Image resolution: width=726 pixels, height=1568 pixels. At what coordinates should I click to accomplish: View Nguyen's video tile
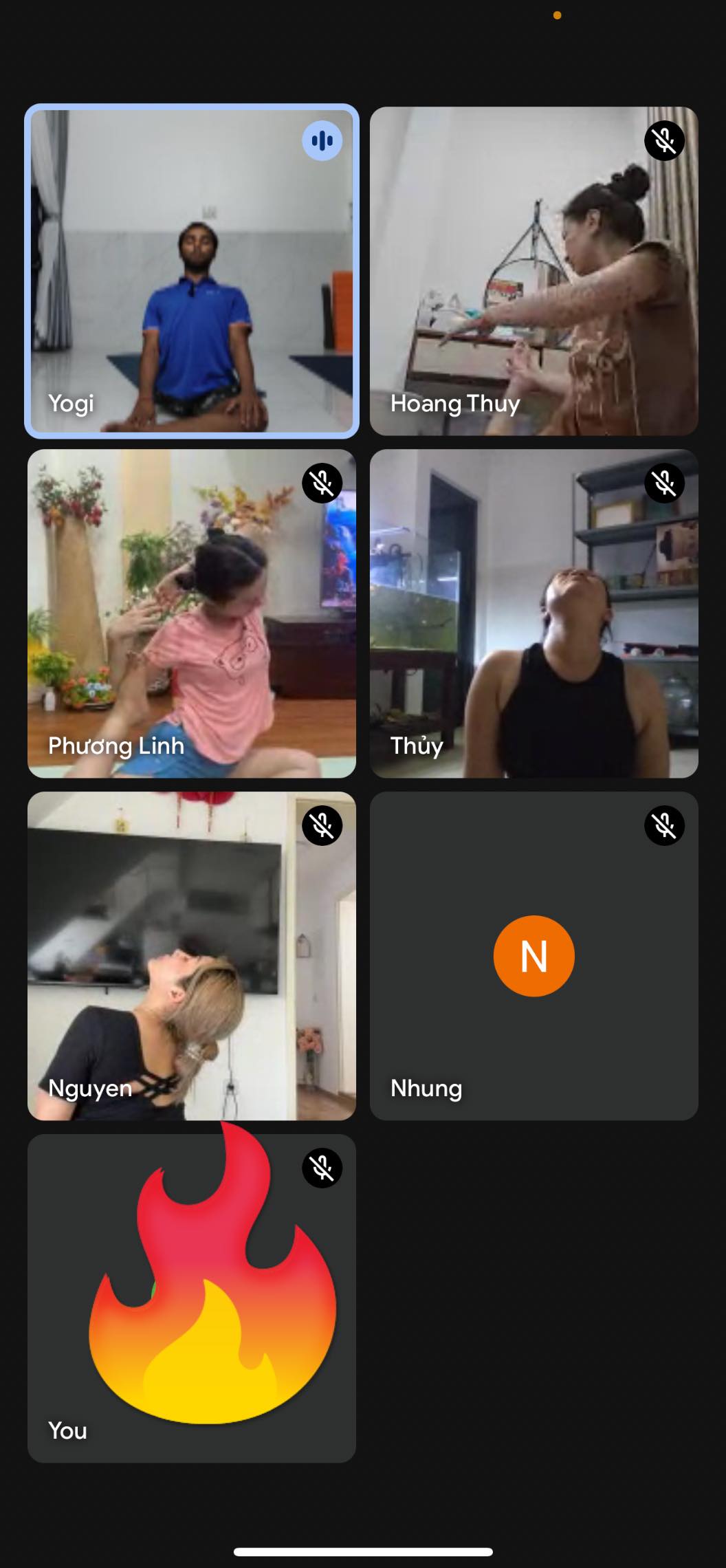pos(191,956)
